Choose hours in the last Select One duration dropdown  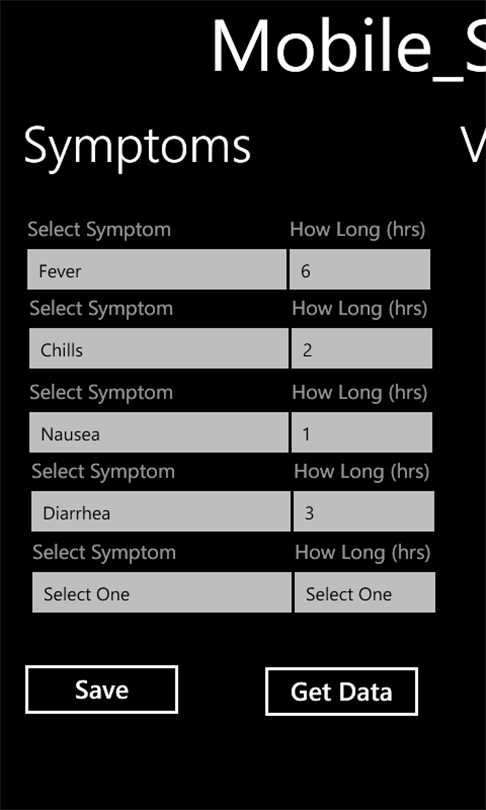pos(365,592)
